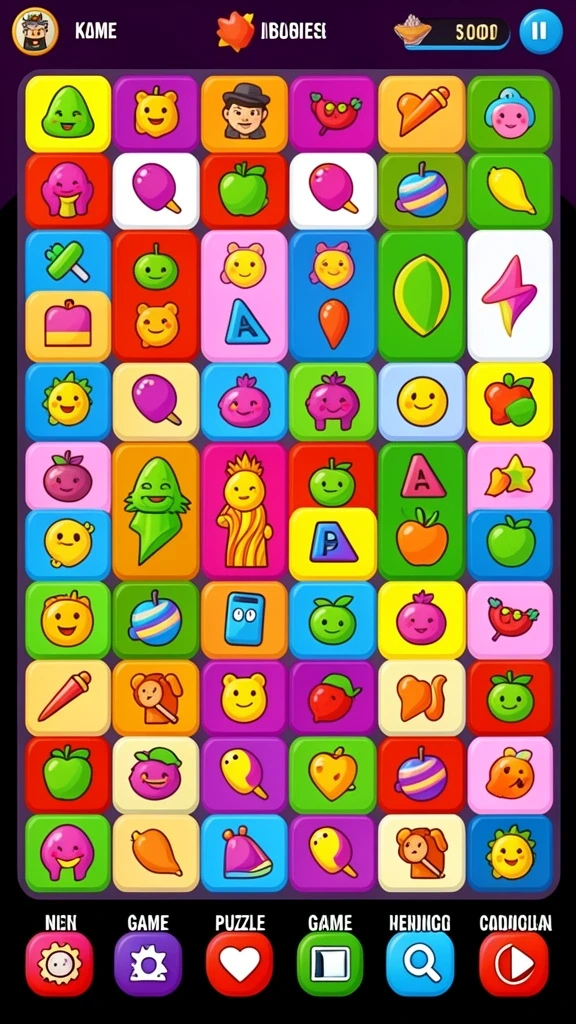
Task: Select the large green leaf tile
Action: 421,296
